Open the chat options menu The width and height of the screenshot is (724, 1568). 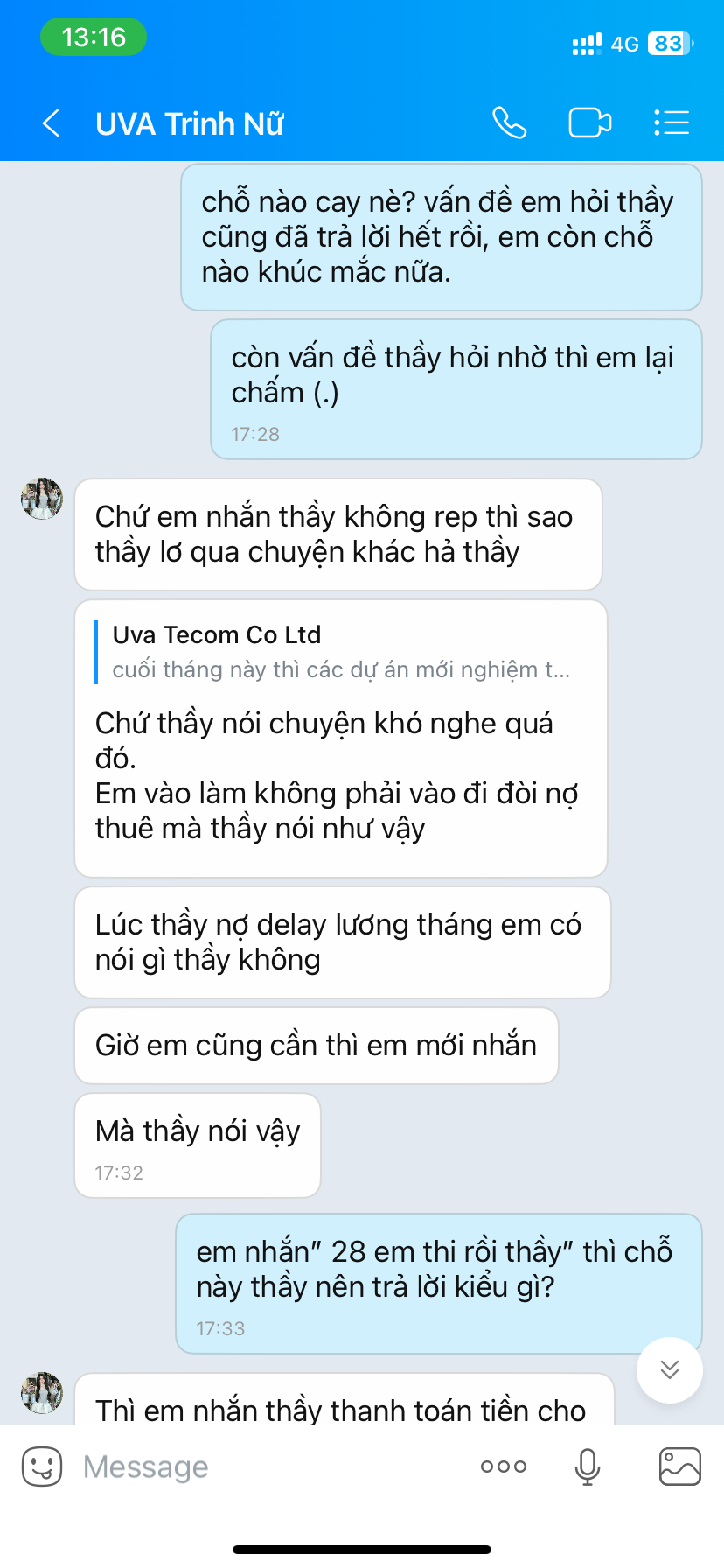[x=672, y=122]
